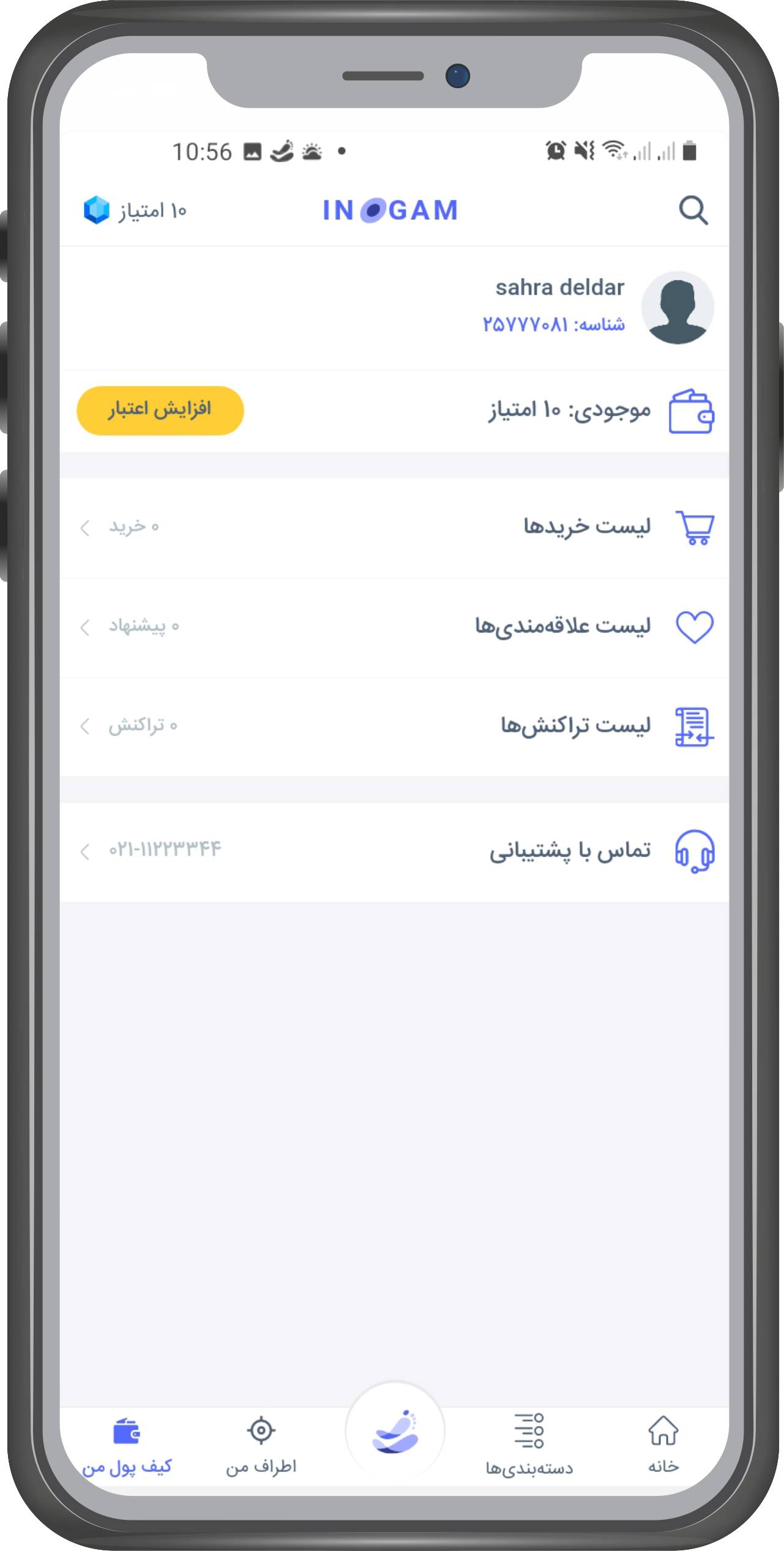Open تماس با پشتیبانی support row
Viewport: 784px width, 1551px height.
[x=394, y=851]
